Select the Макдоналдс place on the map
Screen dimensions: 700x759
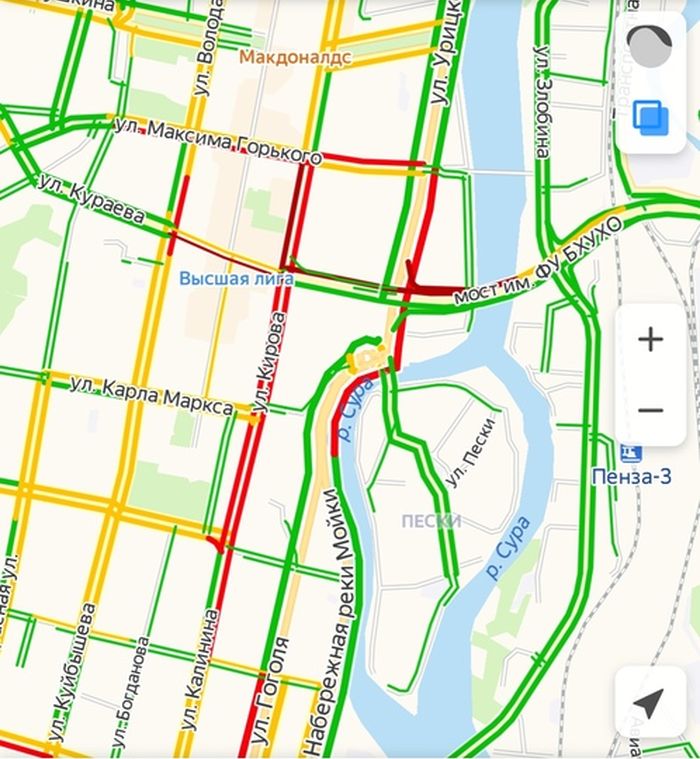pos(295,58)
